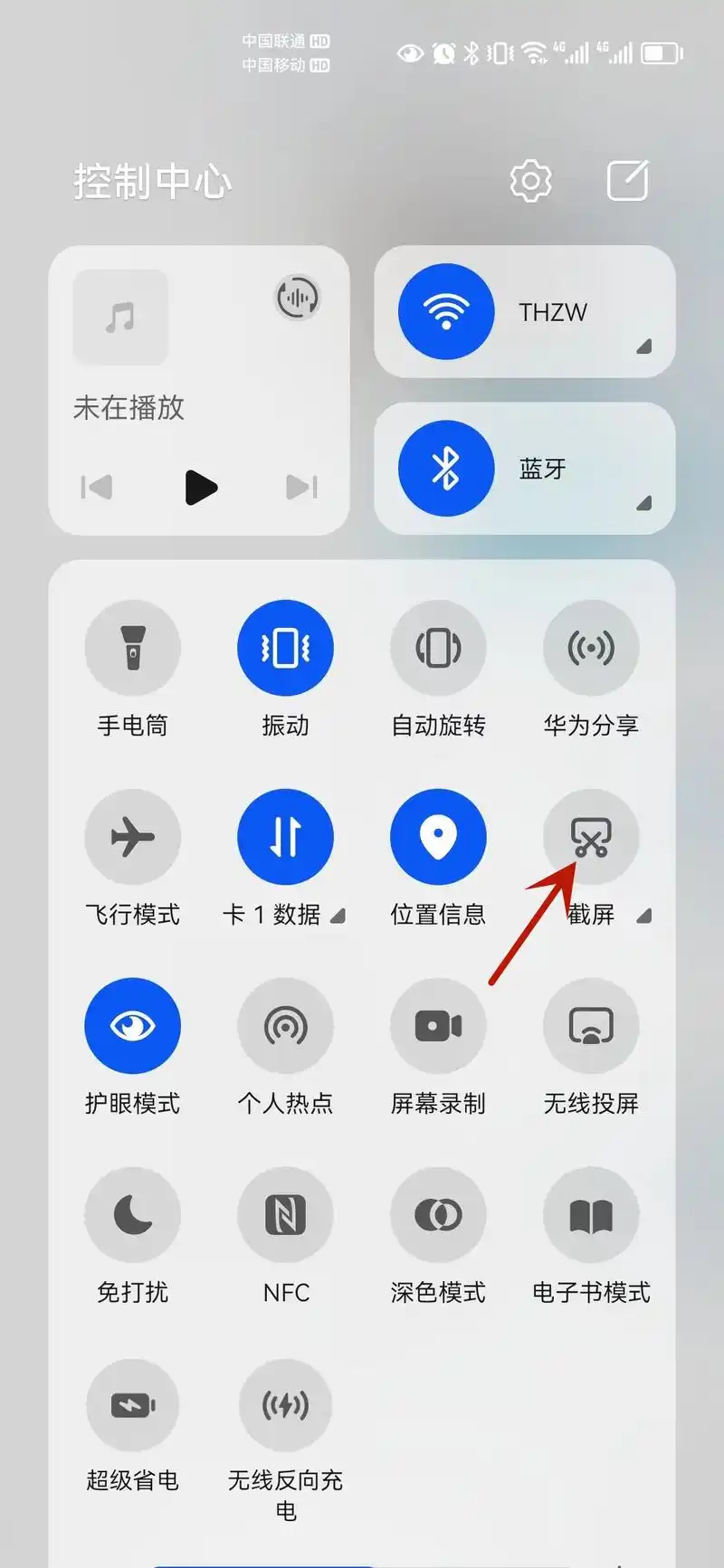Enable Super Power Saving mode (超级省电)
This screenshot has height=1568, width=724.
133,1405
